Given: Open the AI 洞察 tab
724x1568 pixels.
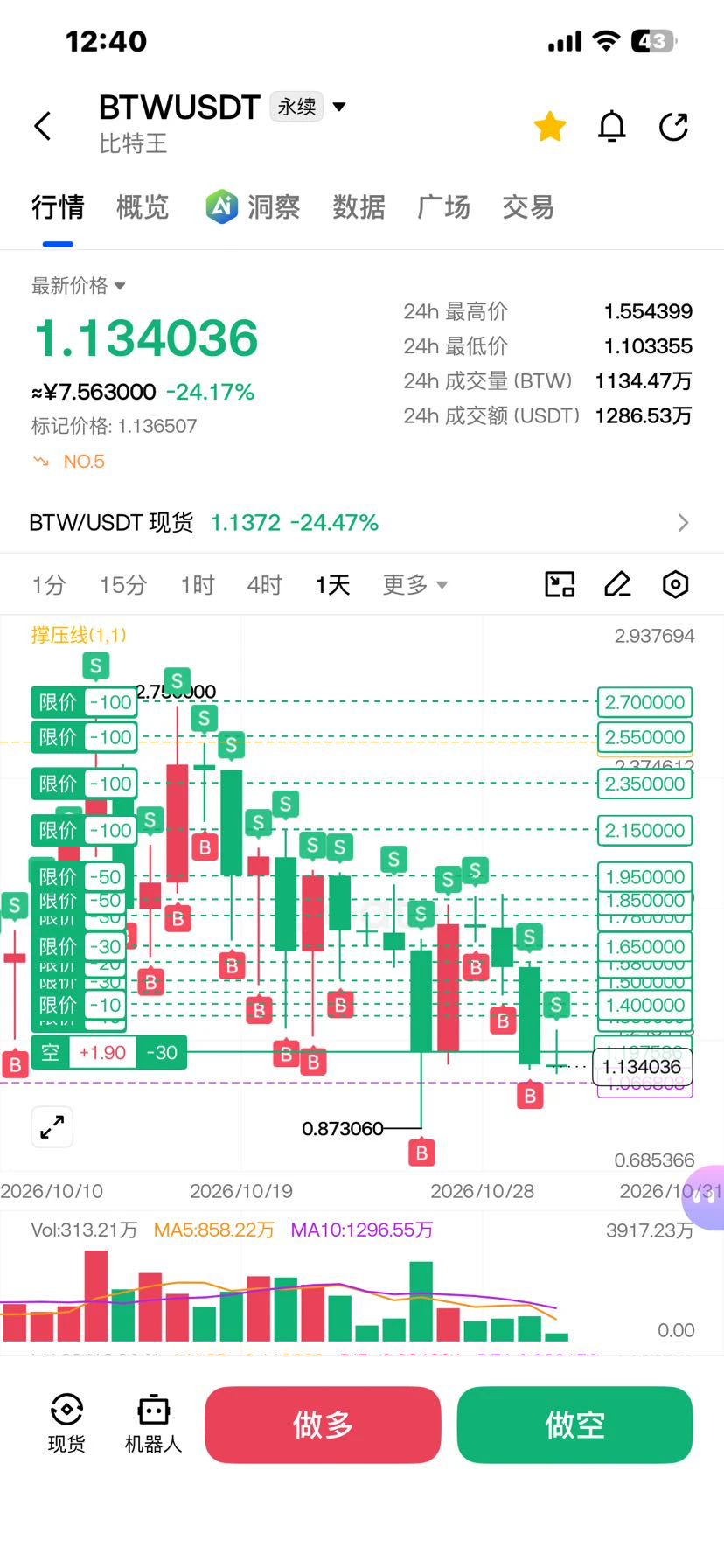Looking at the screenshot, I should tap(254, 207).
